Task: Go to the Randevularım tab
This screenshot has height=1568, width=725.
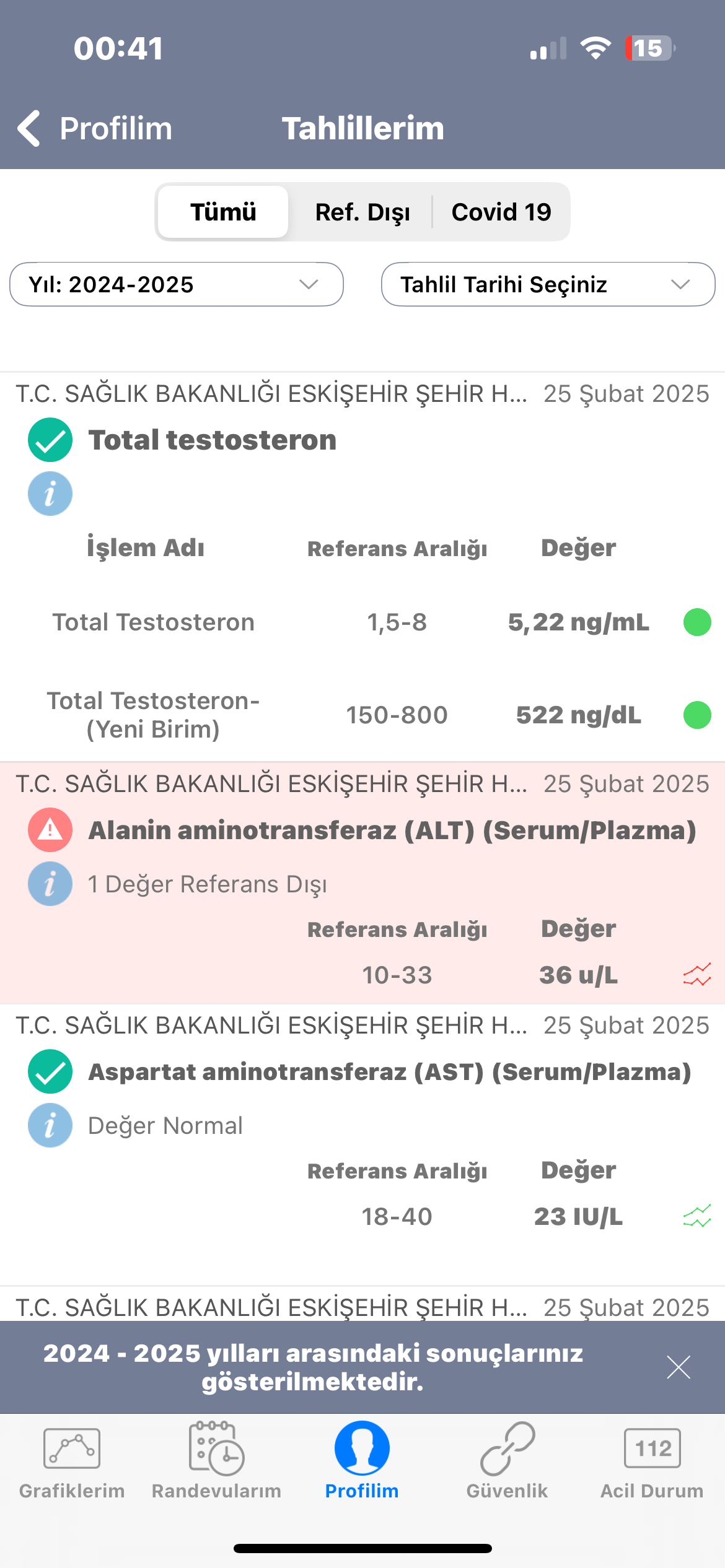Action: pos(217,1461)
